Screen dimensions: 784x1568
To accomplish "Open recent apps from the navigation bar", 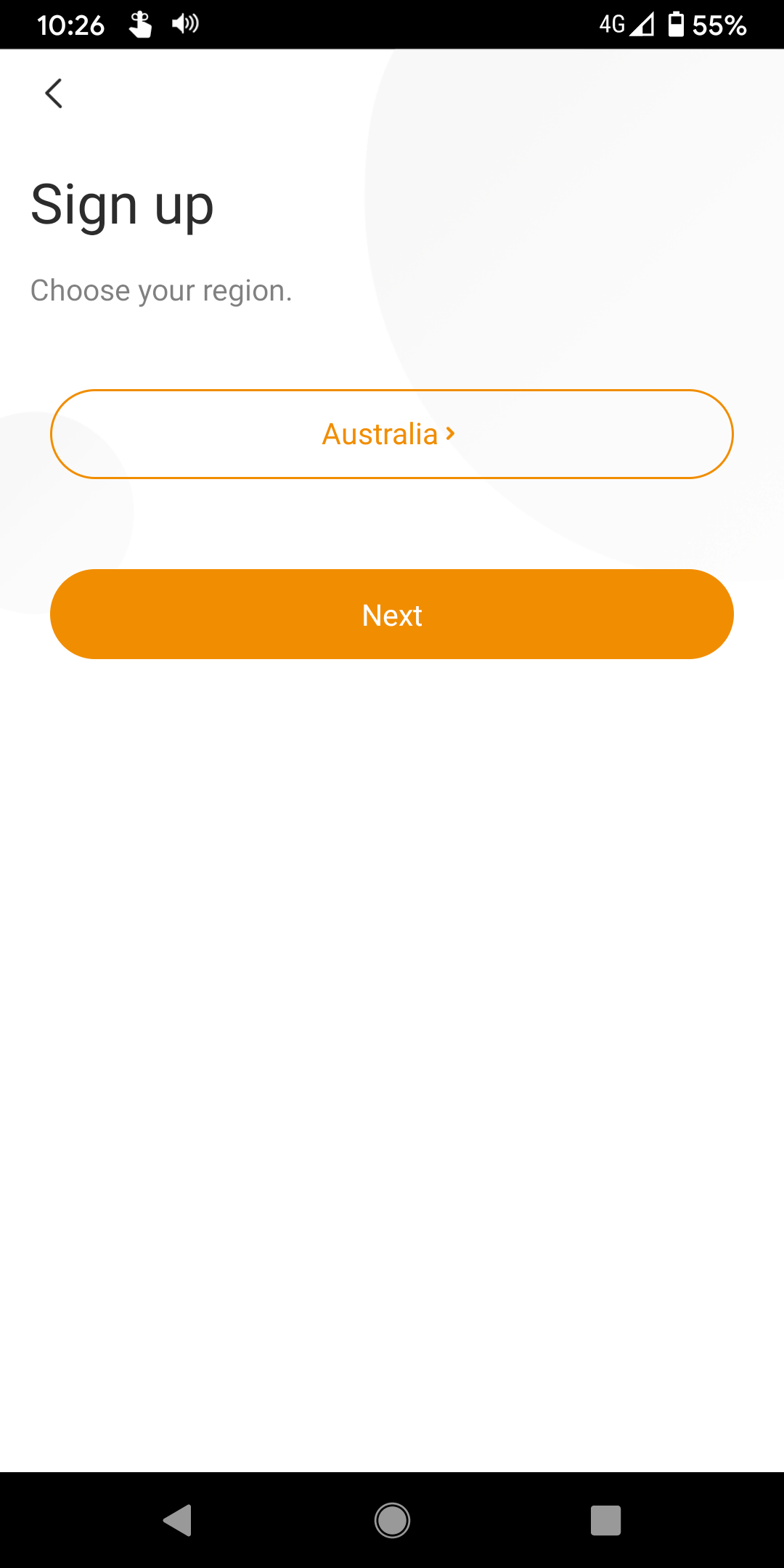I will (x=605, y=1520).
